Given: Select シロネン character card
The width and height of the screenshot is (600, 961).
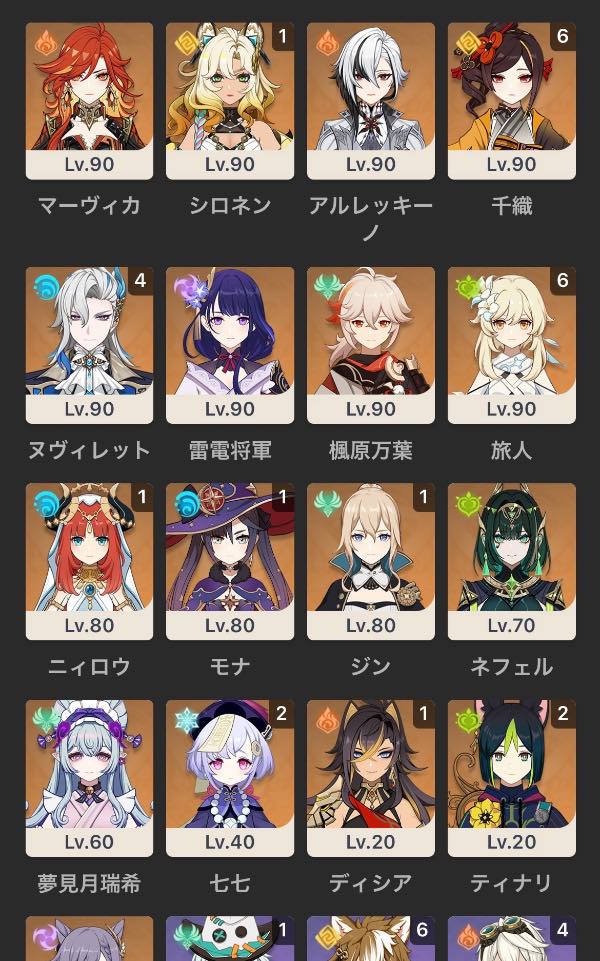Looking at the screenshot, I should point(230,100).
